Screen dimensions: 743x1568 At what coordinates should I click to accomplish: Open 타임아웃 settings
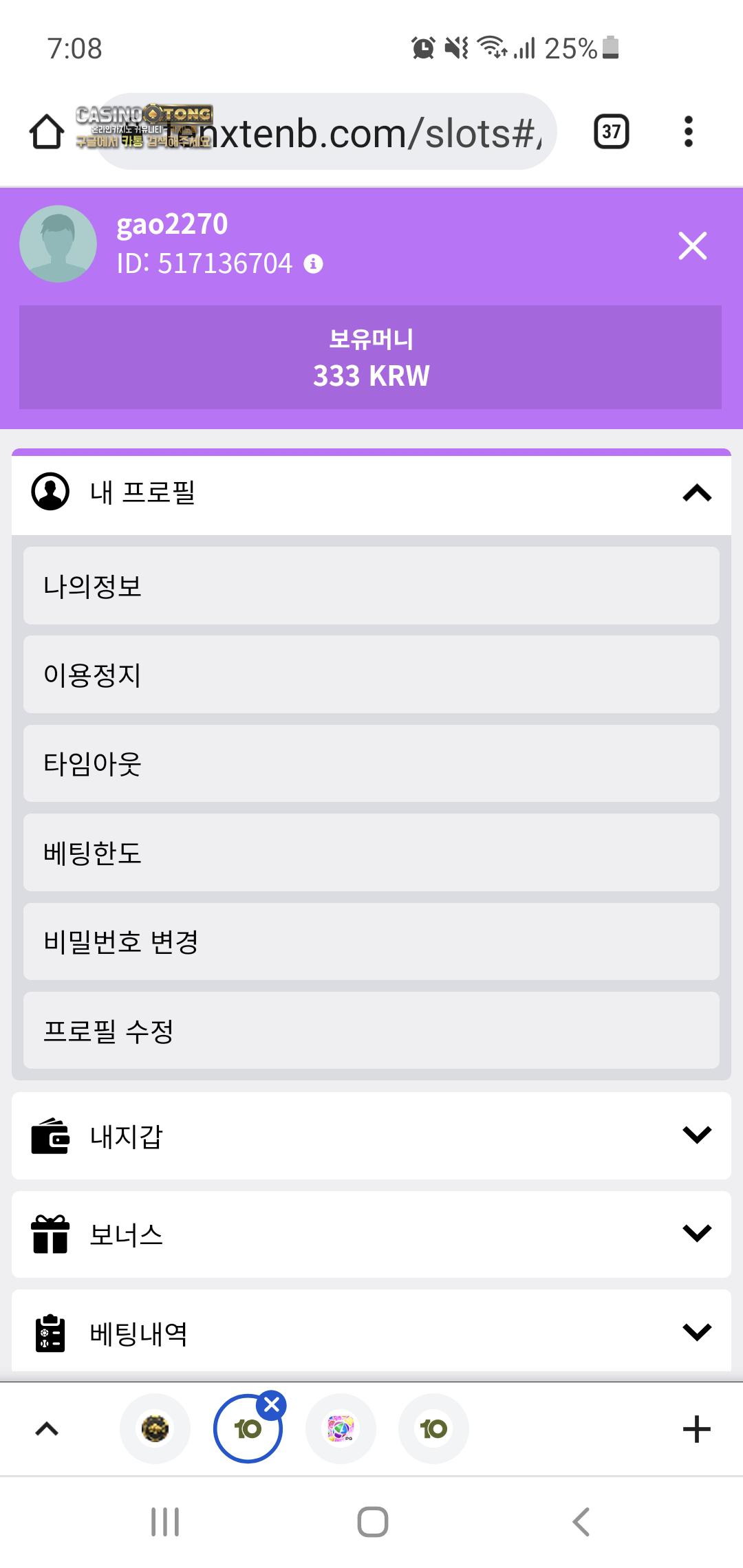371,763
